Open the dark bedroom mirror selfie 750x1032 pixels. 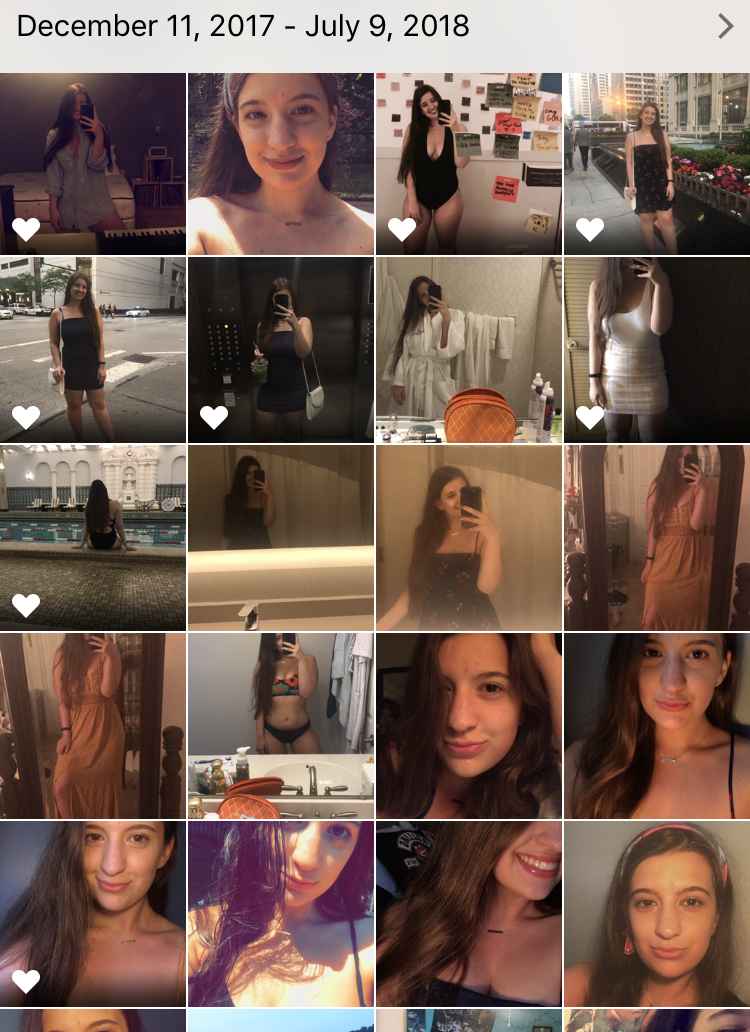click(93, 163)
